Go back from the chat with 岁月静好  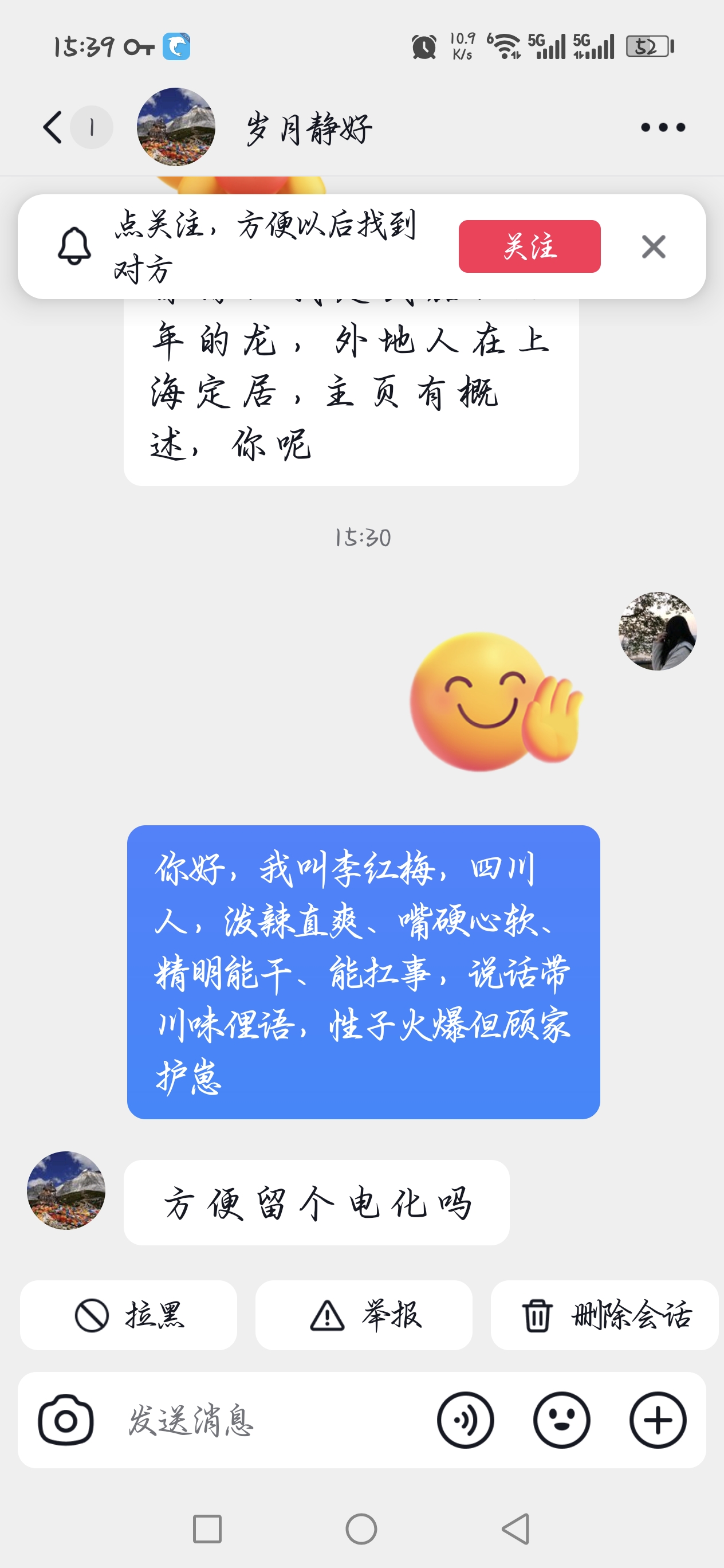tap(53, 127)
